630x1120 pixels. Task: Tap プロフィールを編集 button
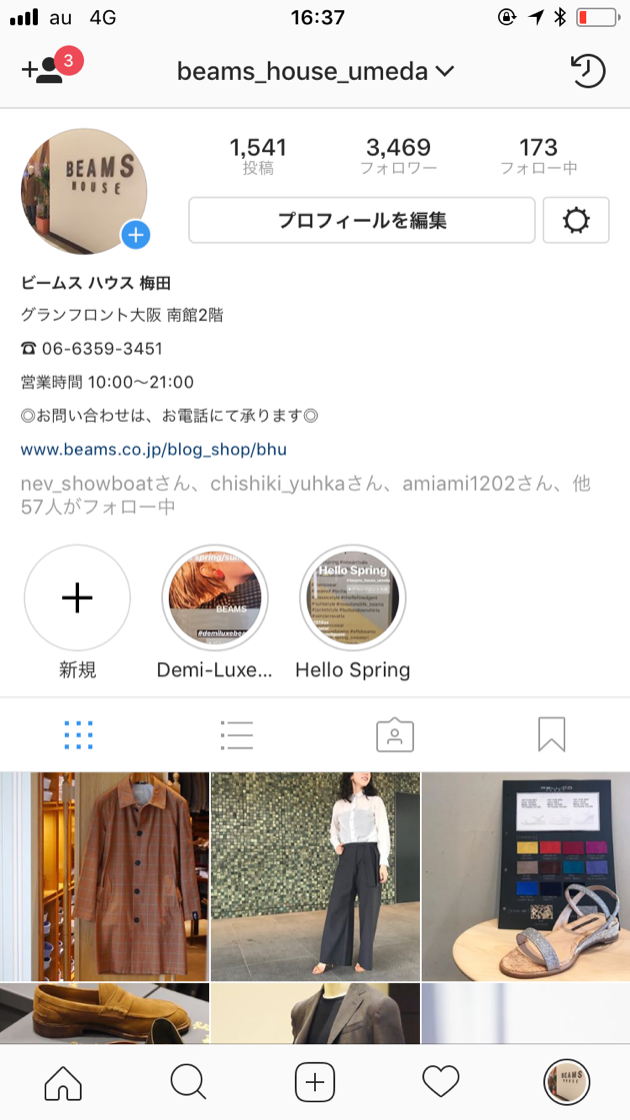361,220
